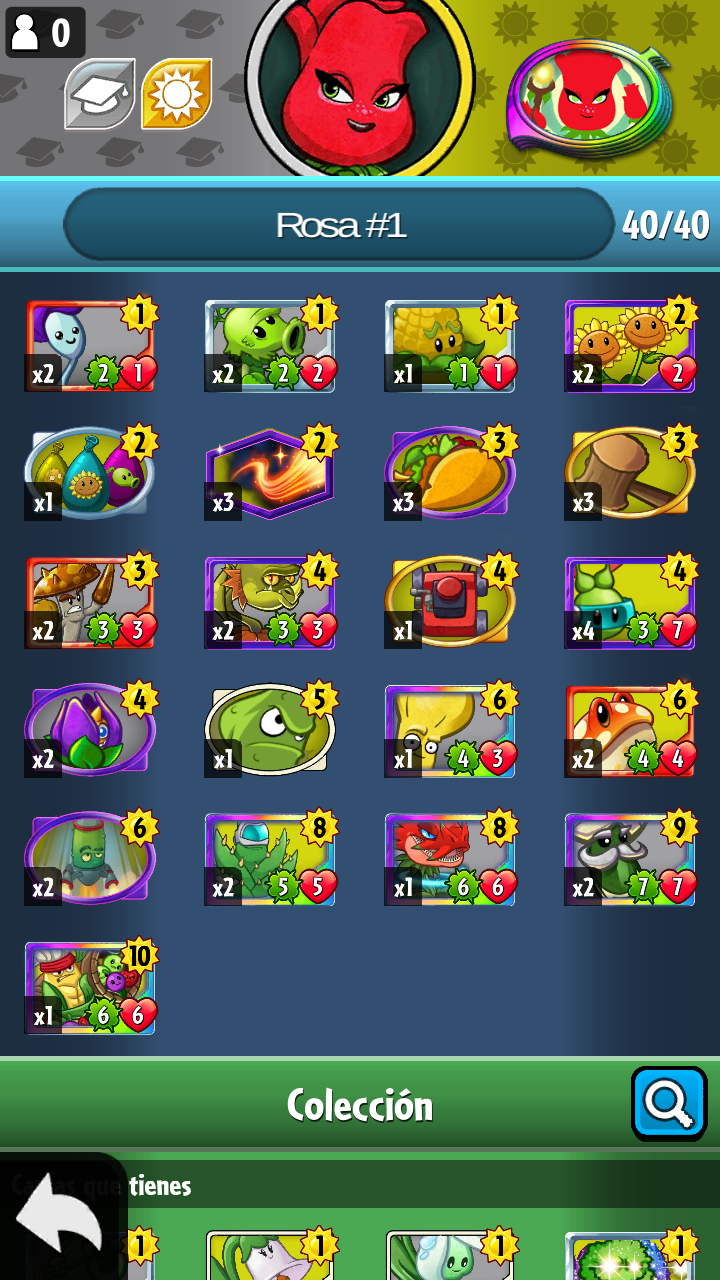Select the corn card costing 1
Screen dimensions: 720x1280
(449, 345)
